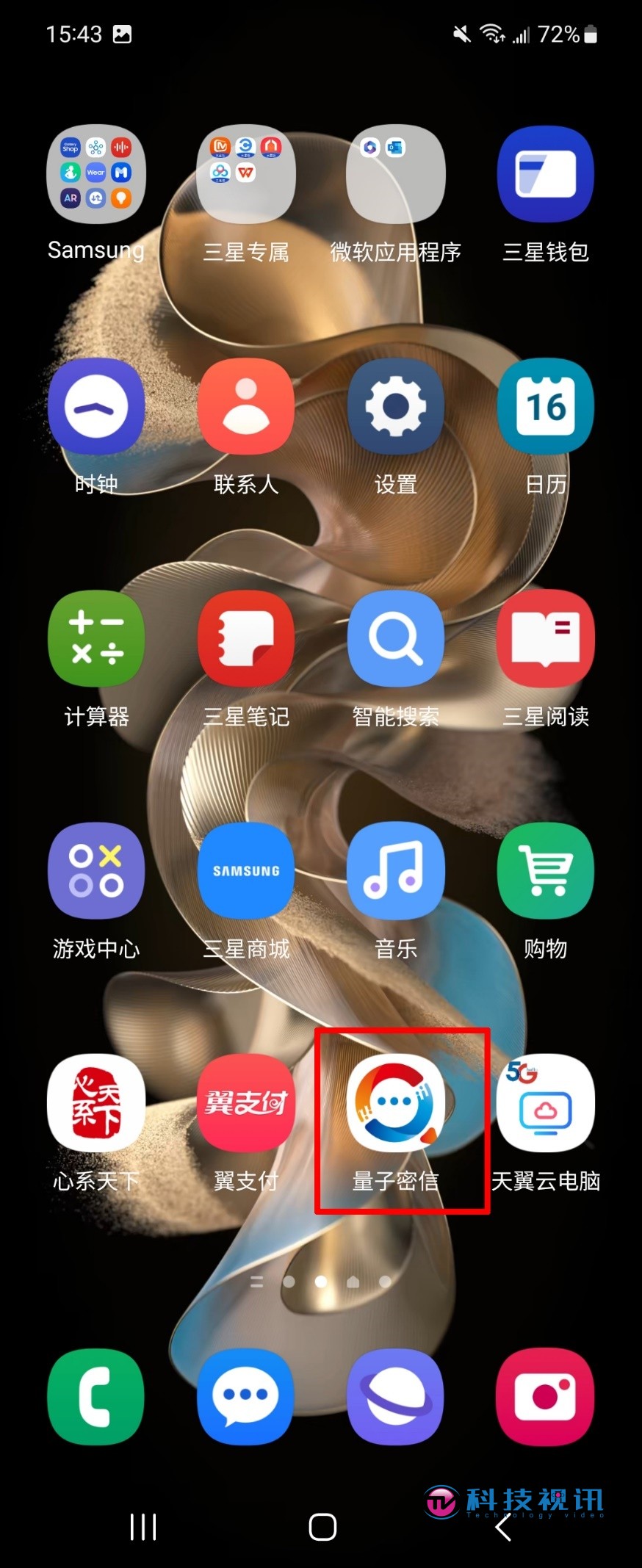Open the 日历 calendar app
The height and width of the screenshot is (1568, 642).
point(546,406)
